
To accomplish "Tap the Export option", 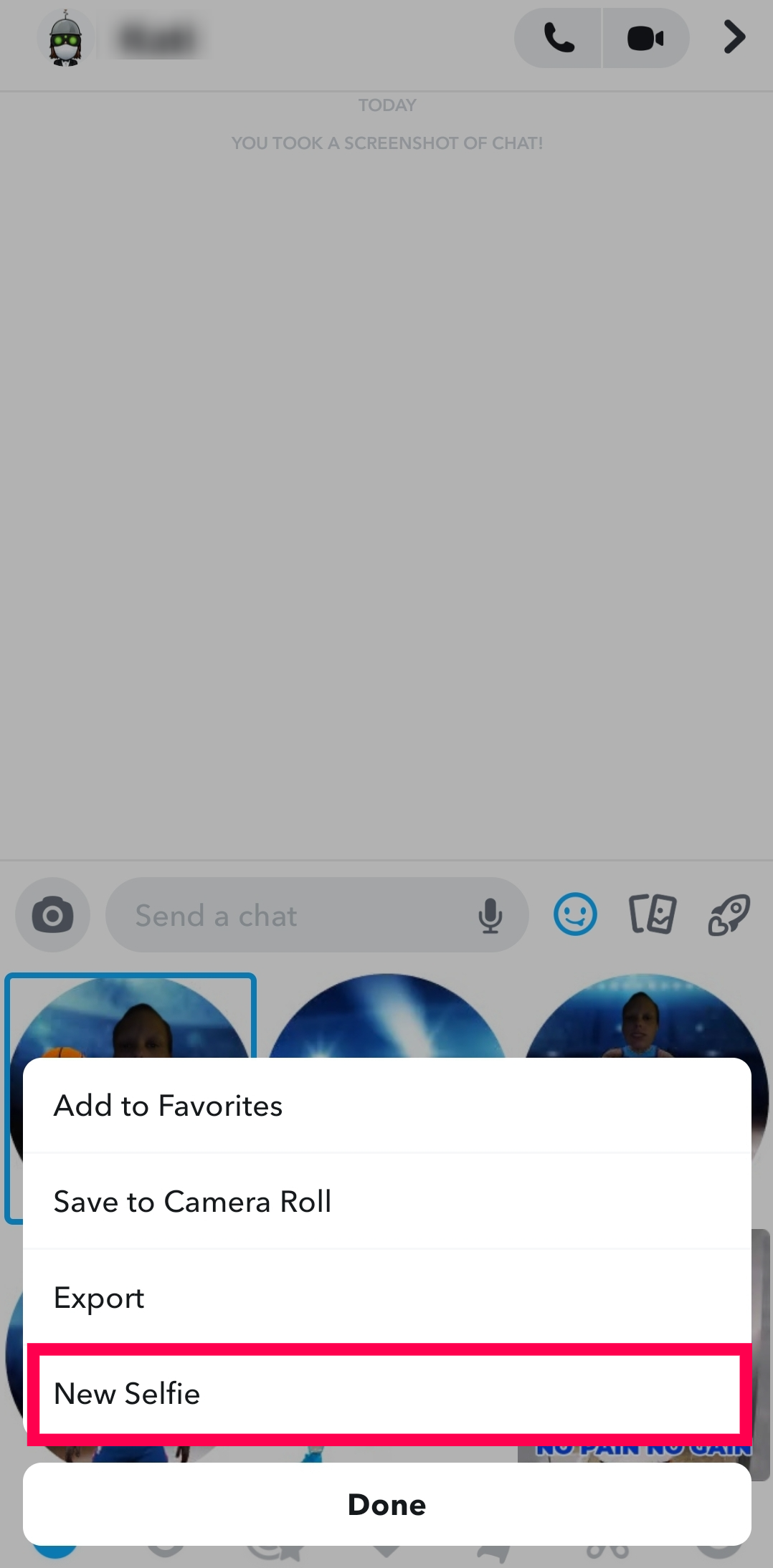I will coord(386,1298).
